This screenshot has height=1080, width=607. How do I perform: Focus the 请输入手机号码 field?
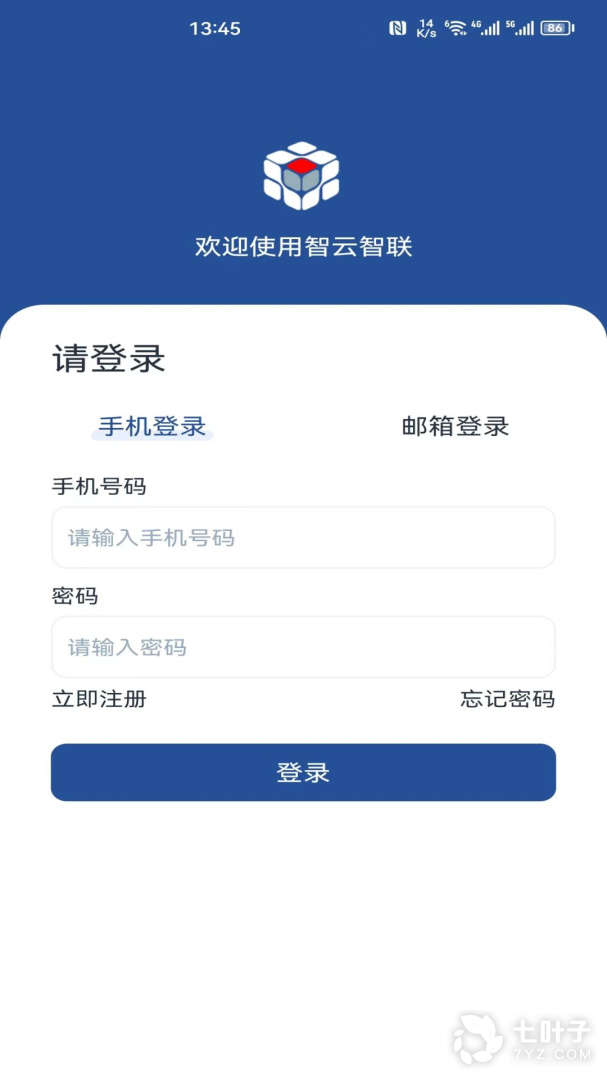tap(303, 538)
